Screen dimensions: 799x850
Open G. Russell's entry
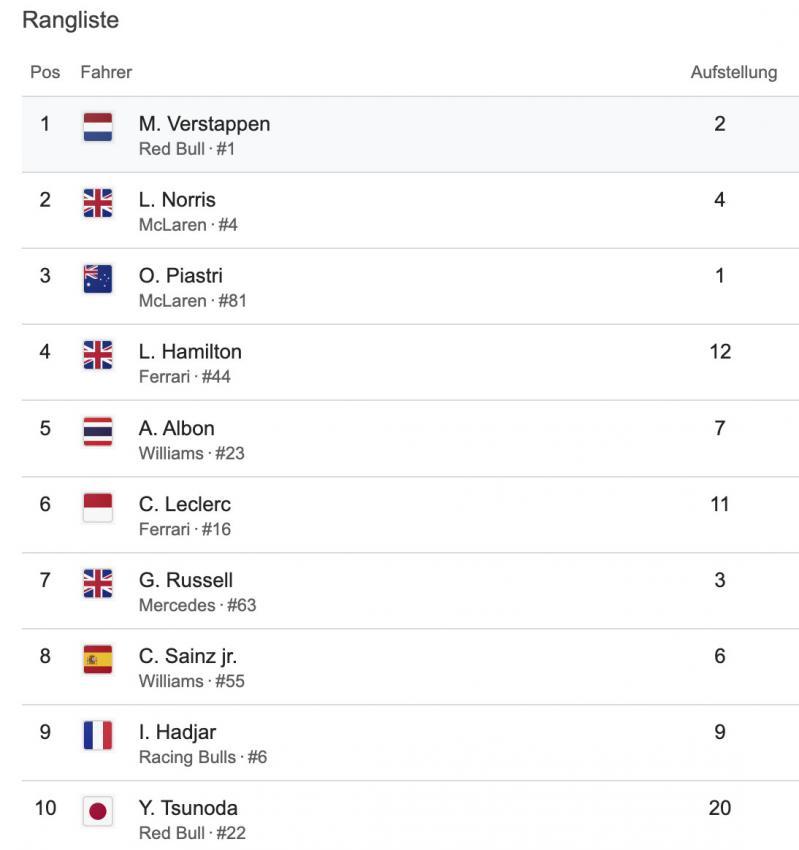click(186, 580)
